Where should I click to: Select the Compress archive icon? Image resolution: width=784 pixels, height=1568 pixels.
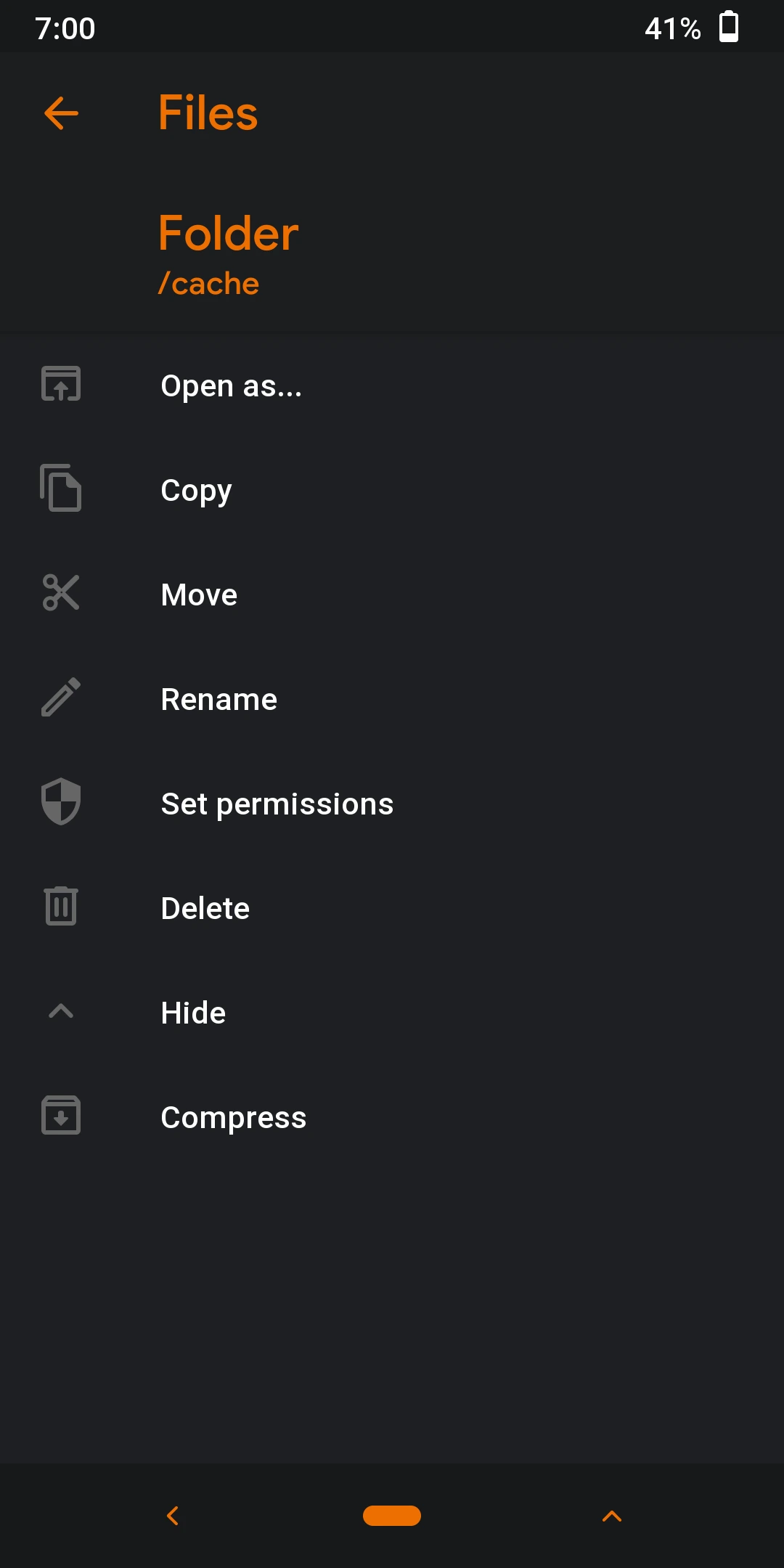tap(60, 1116)
